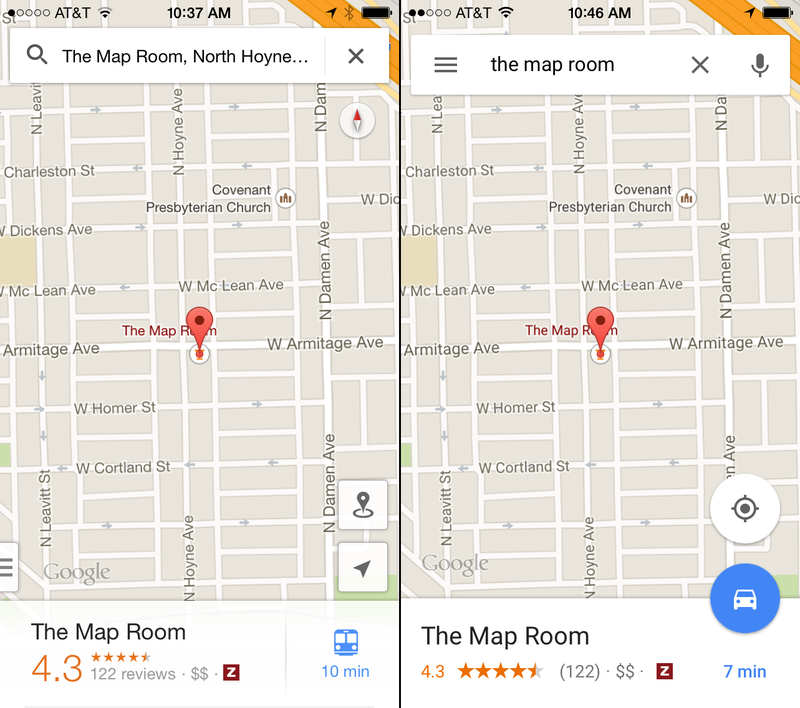
Task: Edit the "The Map Room, North Hoyne…" search field
Action: (185, 56)
